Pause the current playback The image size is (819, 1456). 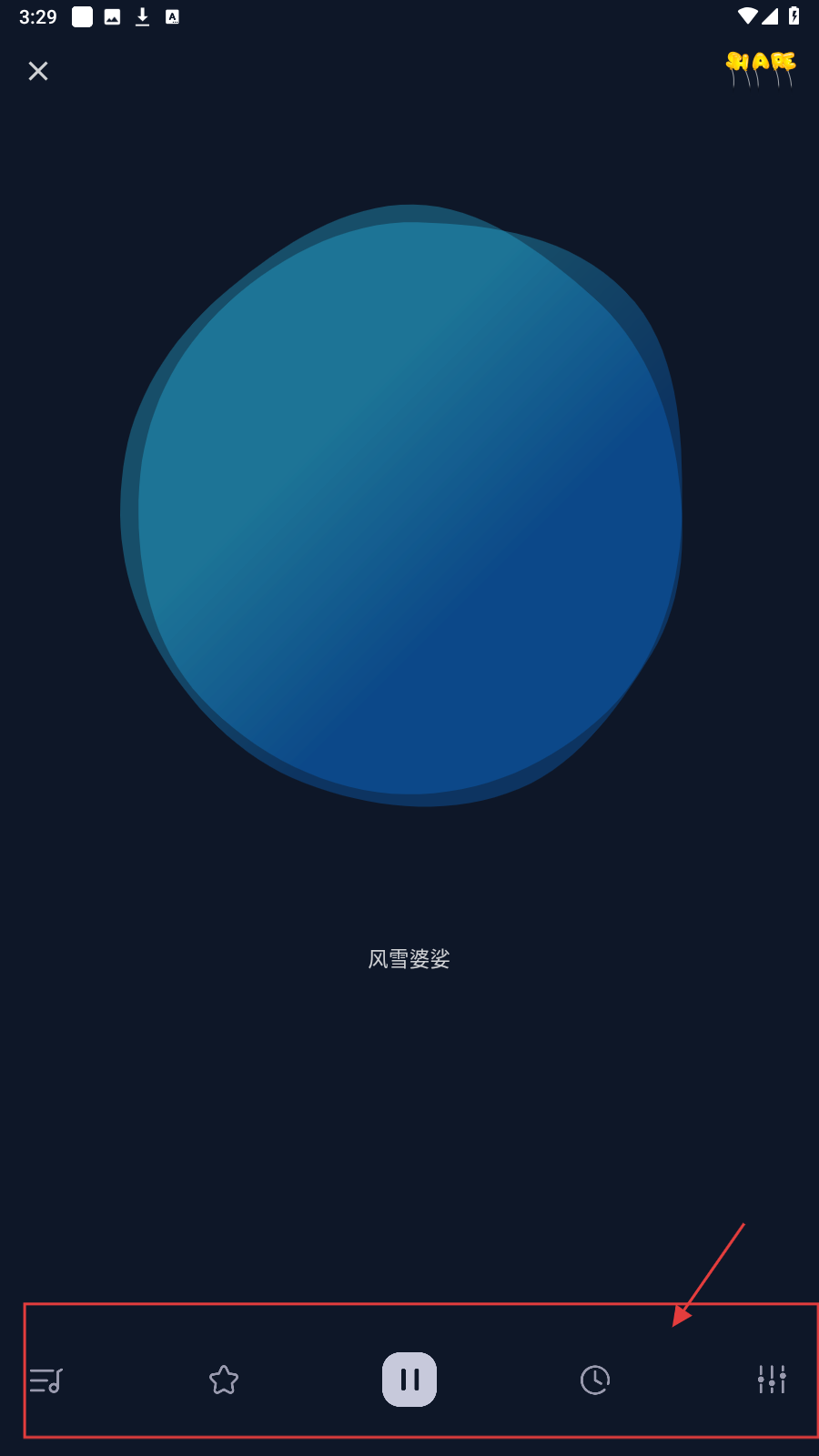tap(409, 1380)
